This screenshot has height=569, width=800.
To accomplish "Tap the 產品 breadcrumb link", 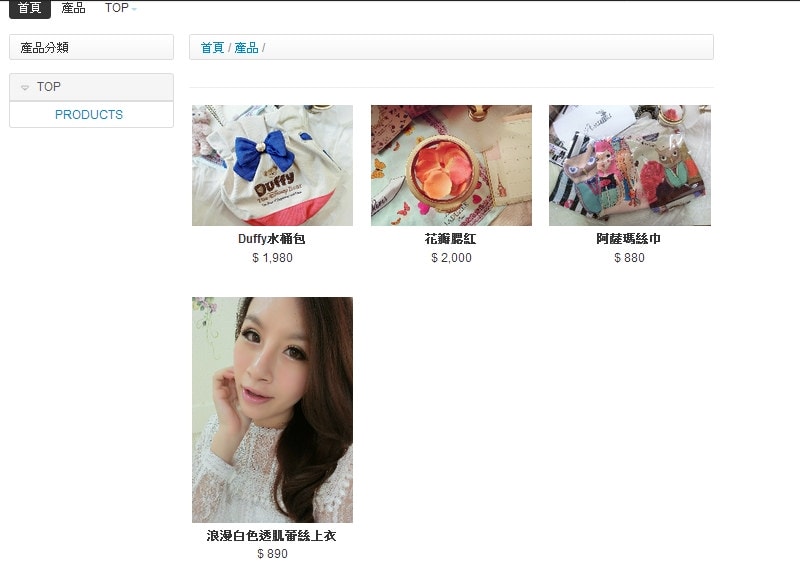I will 246,48.
